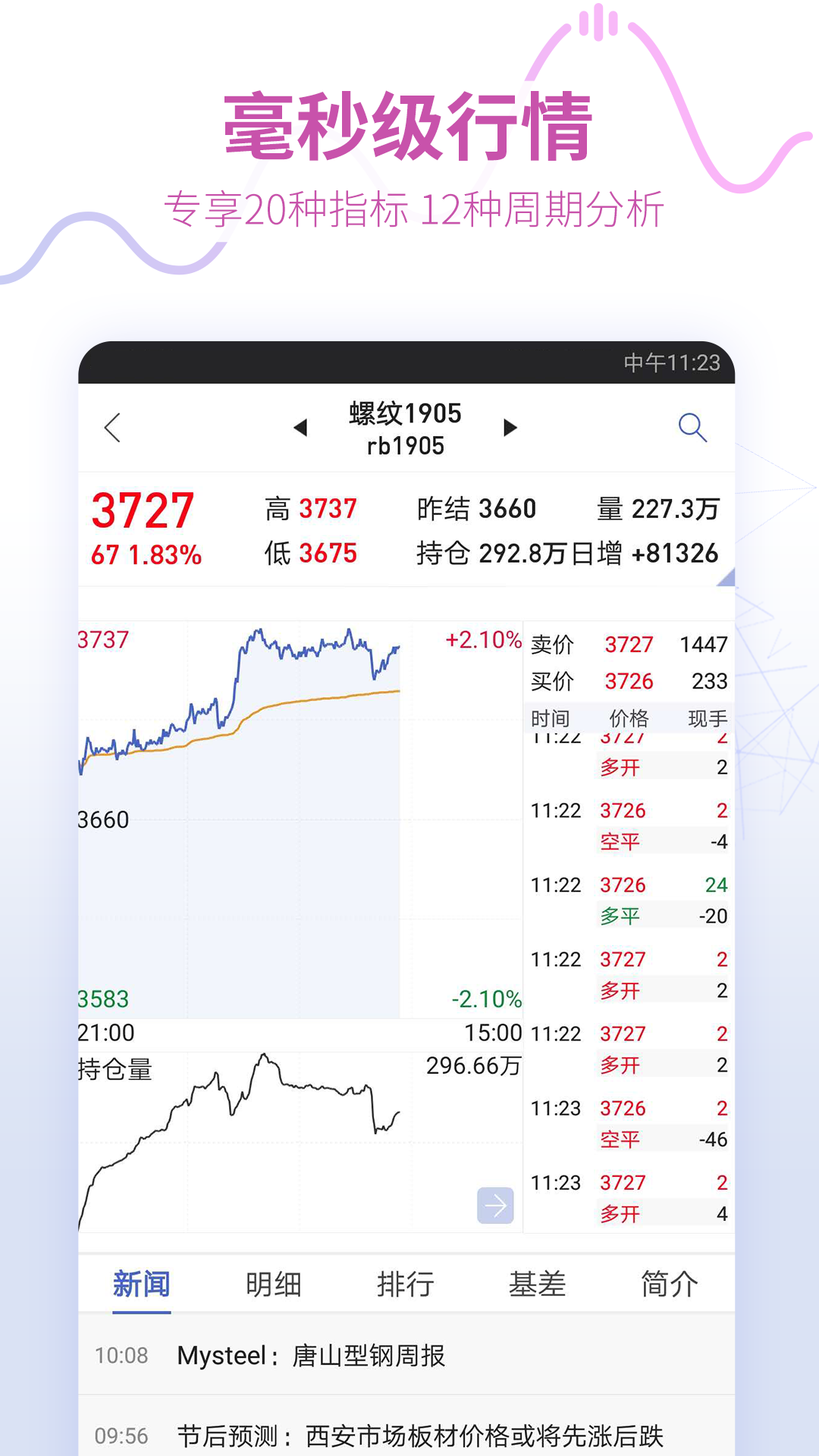The height and width of the screenshot is (1456, 819).
Task: Click the 卖价 3727 ask row
Action: (629, 644)
